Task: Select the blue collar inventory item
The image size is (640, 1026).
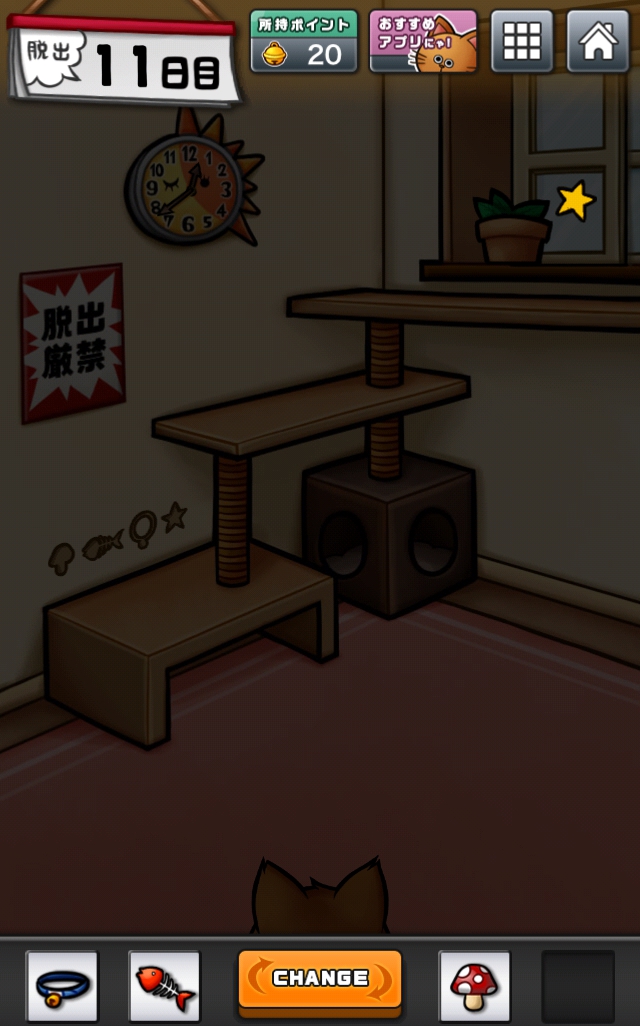Action: (62, 986)
